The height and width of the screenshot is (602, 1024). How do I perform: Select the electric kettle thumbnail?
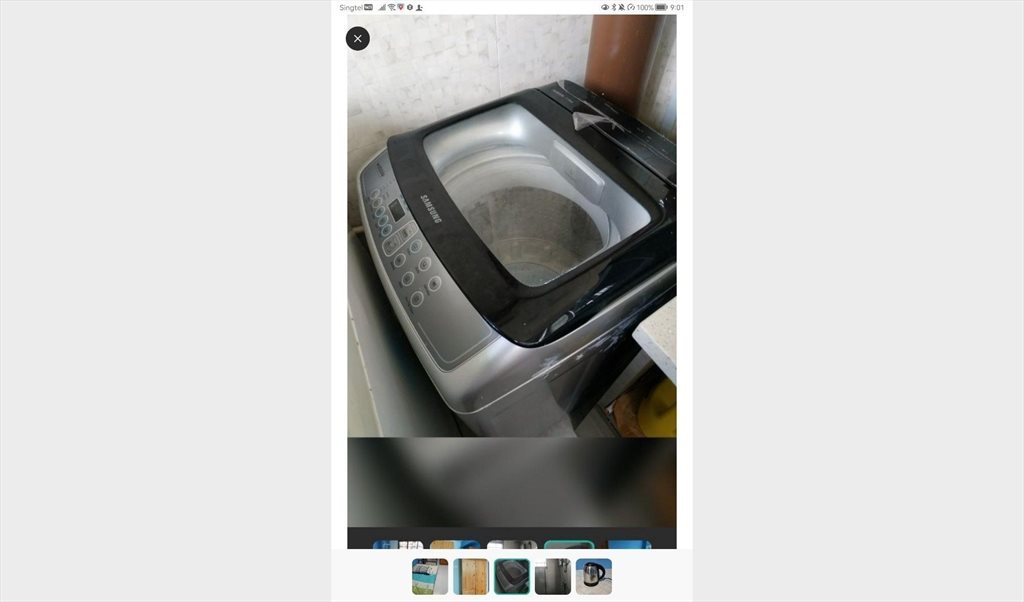coord(594,577)
